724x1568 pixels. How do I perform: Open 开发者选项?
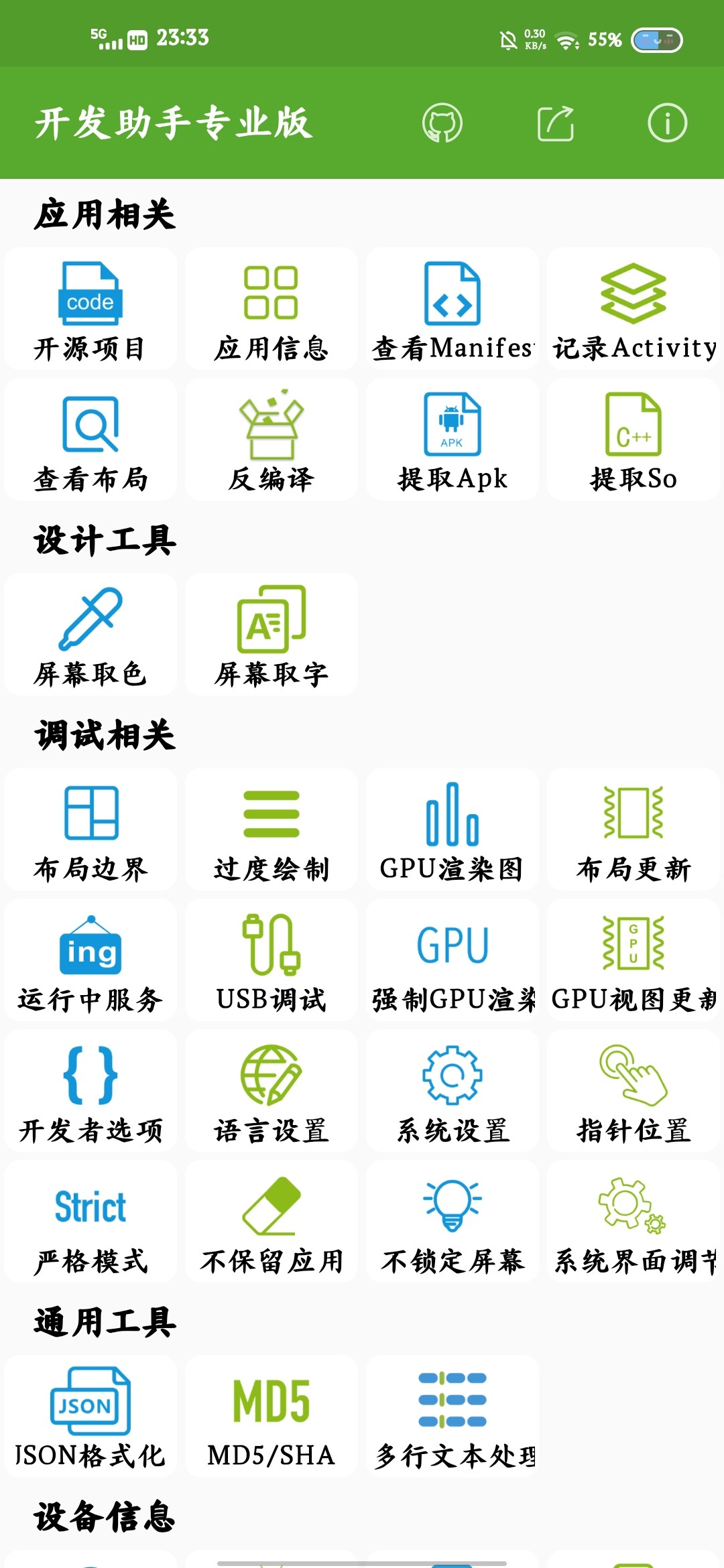[90, 1091]
